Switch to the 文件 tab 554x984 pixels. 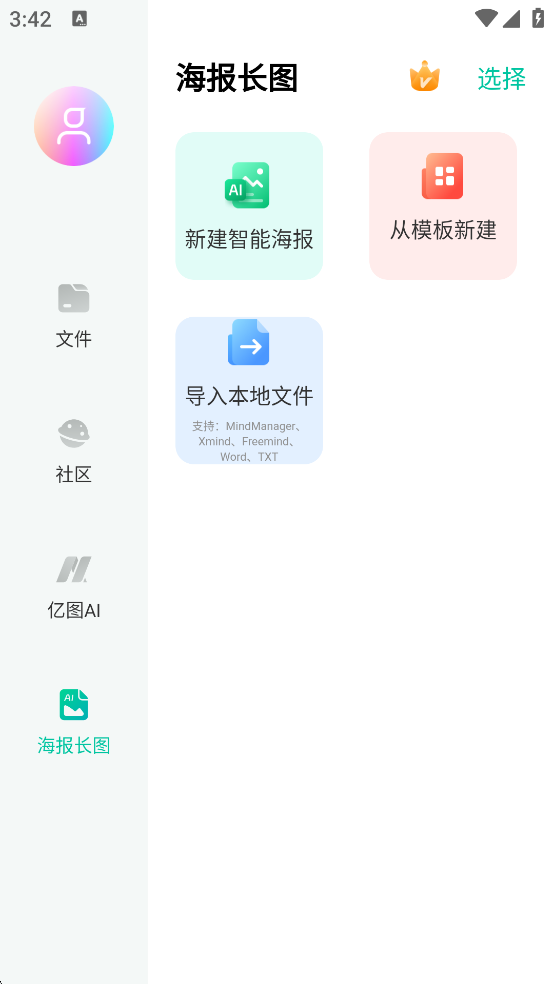pos(73,316)
